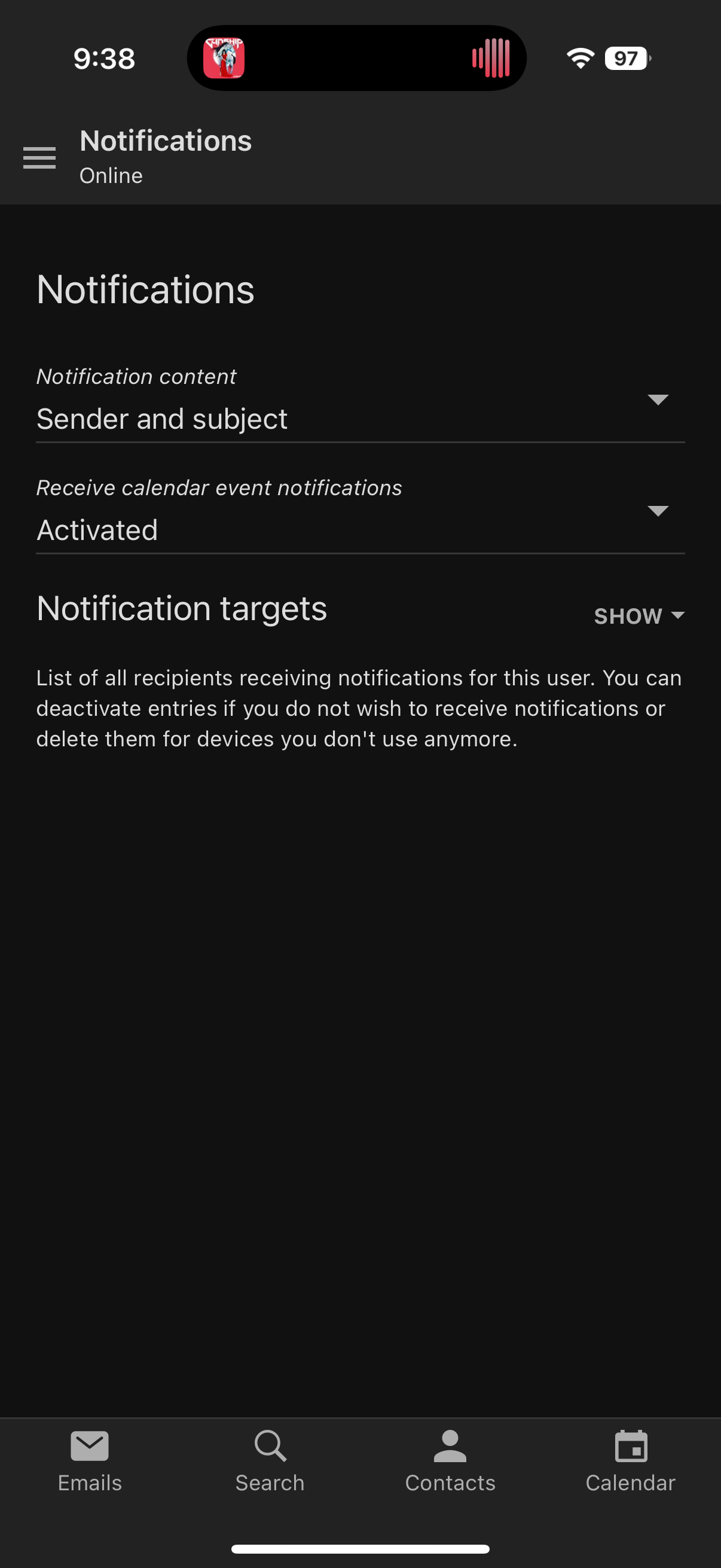The image size is (721, 1568).
Task: Switch to the Emails tab
Action: point(90,1461)
